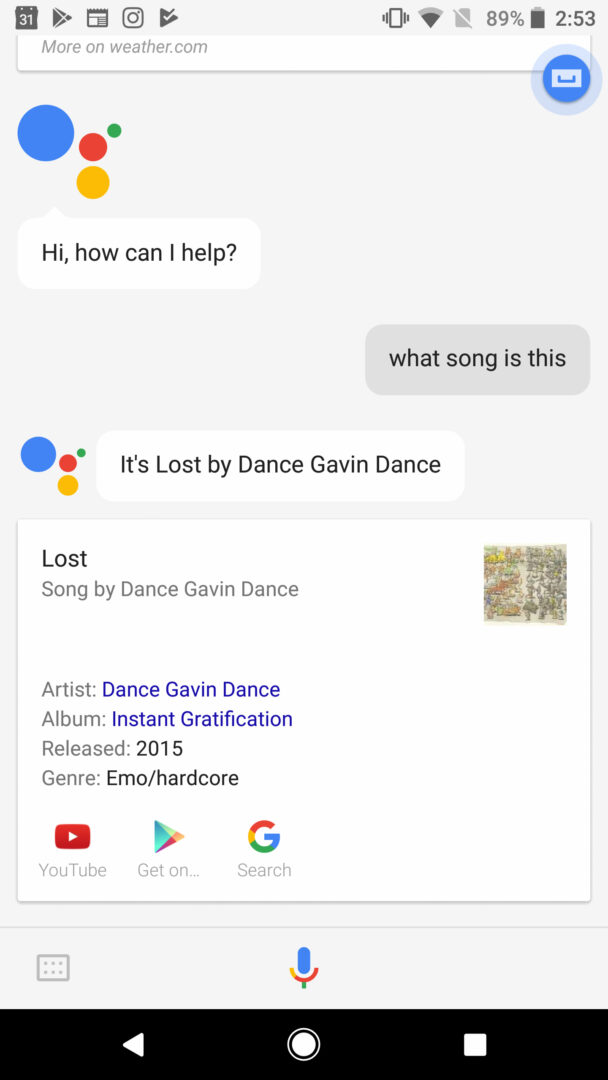This screenshot has height=1080, width=608.
Task: Go back with the system back button
Action: (133, 1045)
